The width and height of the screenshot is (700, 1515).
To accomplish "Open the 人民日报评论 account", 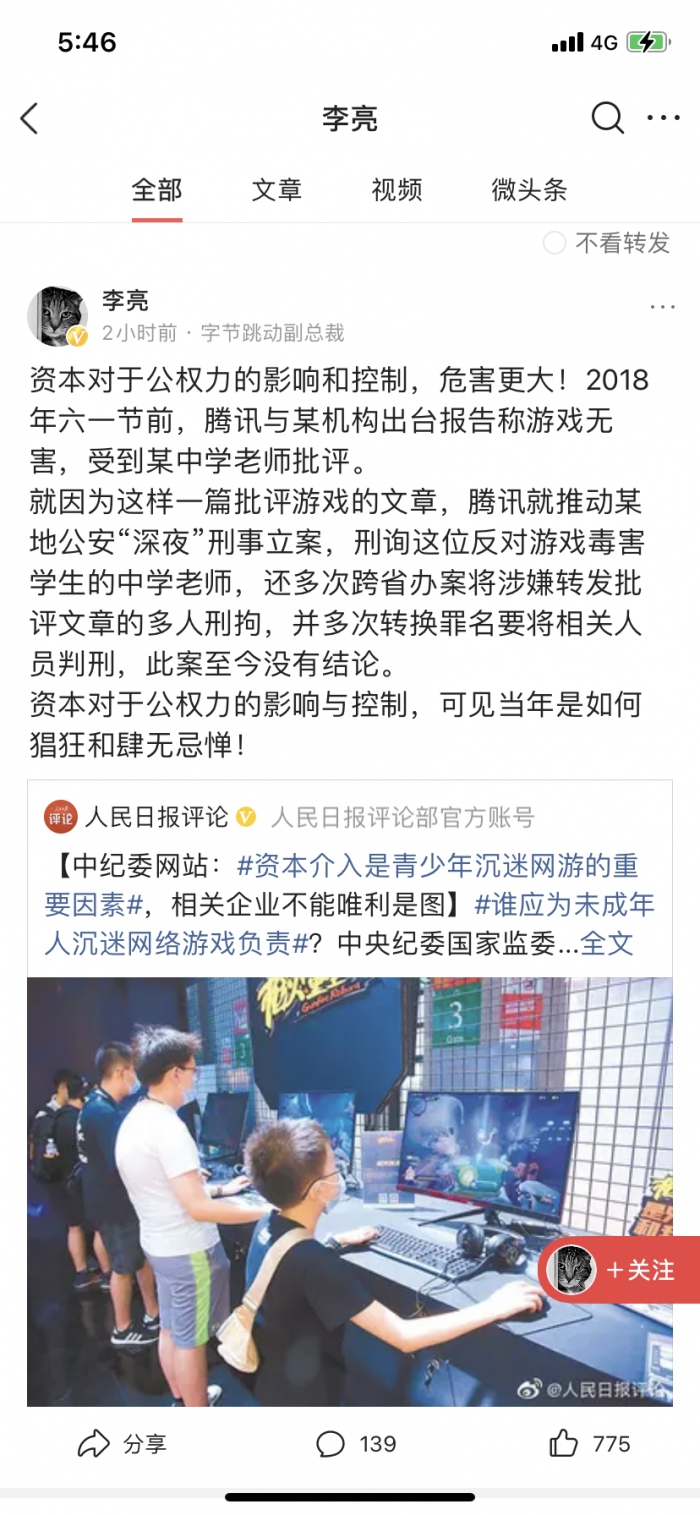I will 156,817.
